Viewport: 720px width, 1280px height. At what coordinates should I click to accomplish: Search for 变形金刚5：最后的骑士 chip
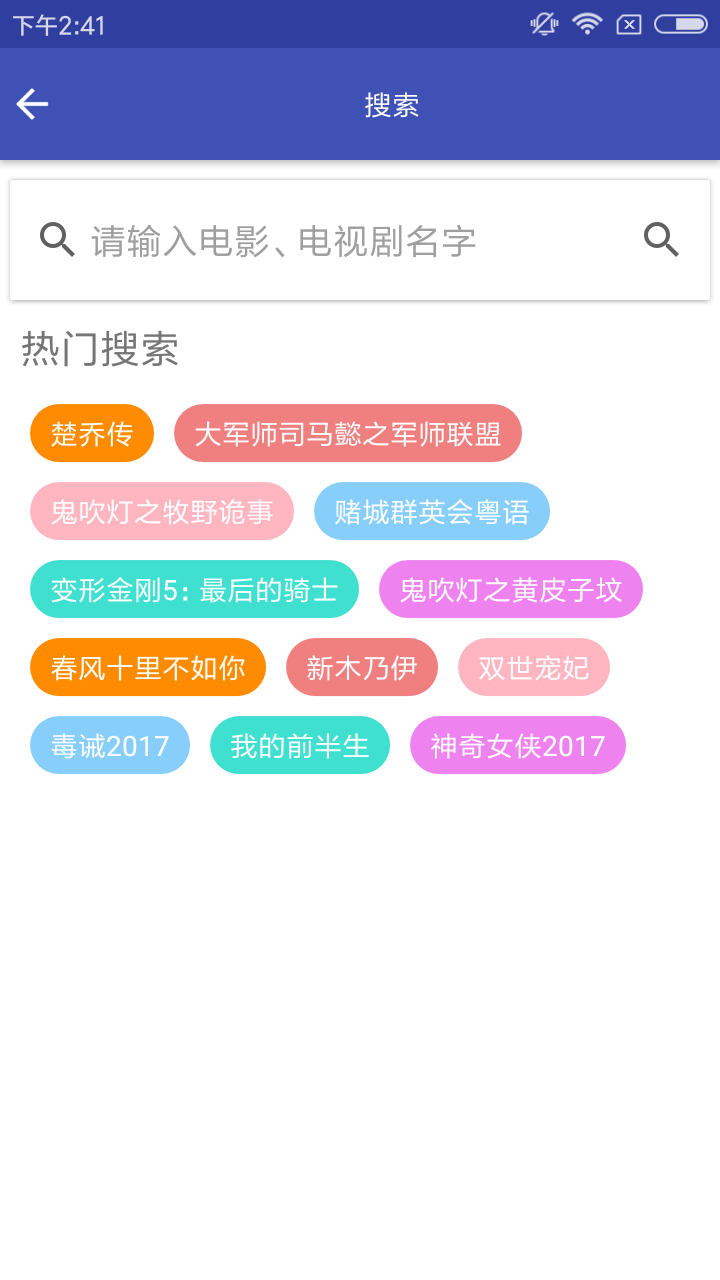pyautogui.click(x=194, y=589)
